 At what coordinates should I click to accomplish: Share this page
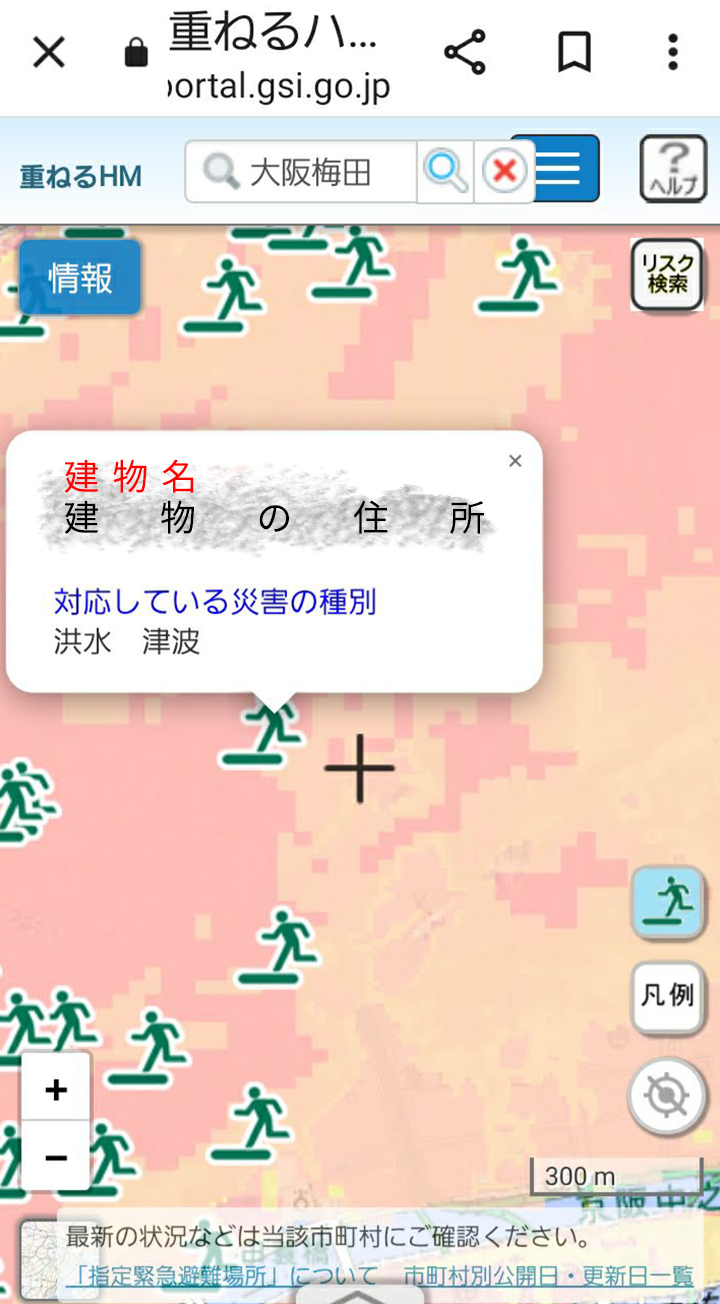pos(465,52)
